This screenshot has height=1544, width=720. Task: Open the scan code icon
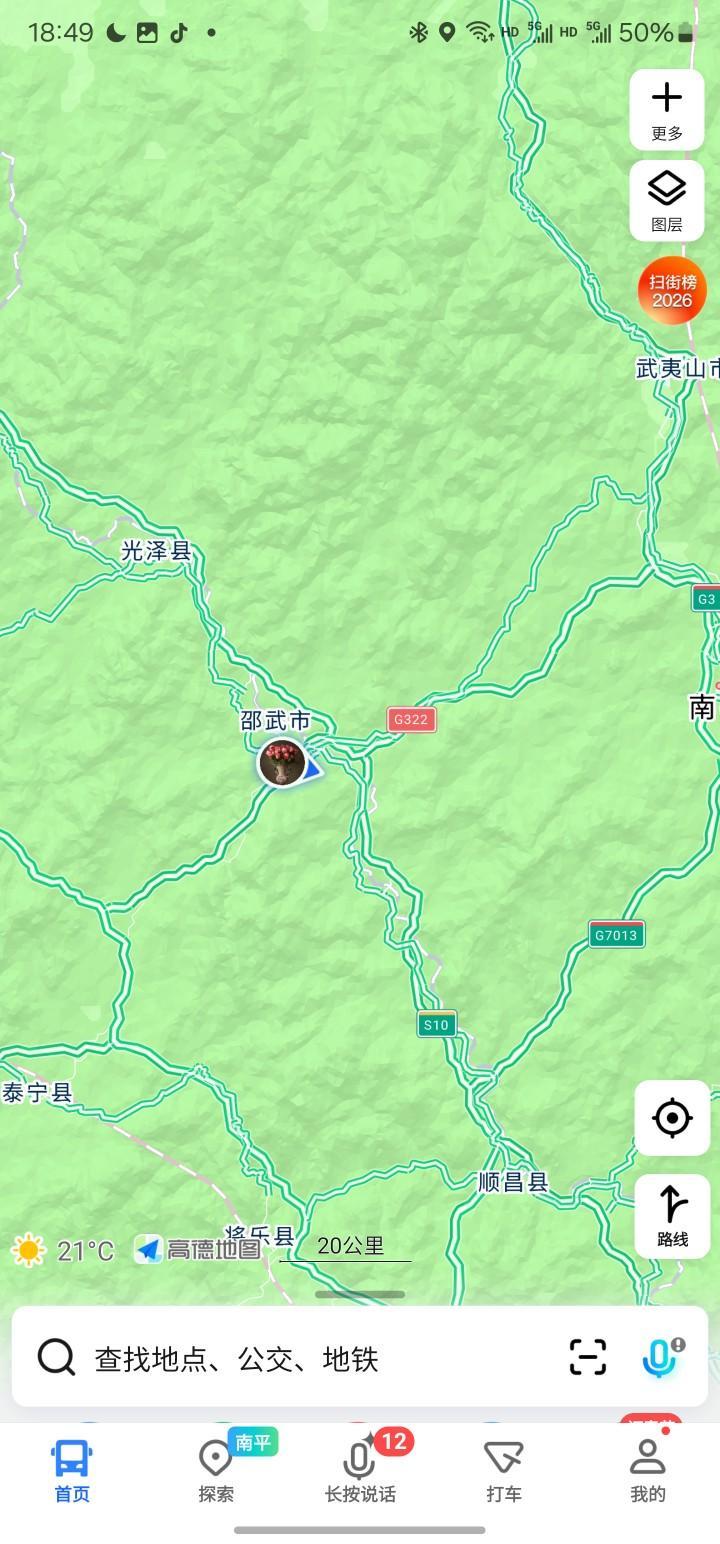(588, 1357)
